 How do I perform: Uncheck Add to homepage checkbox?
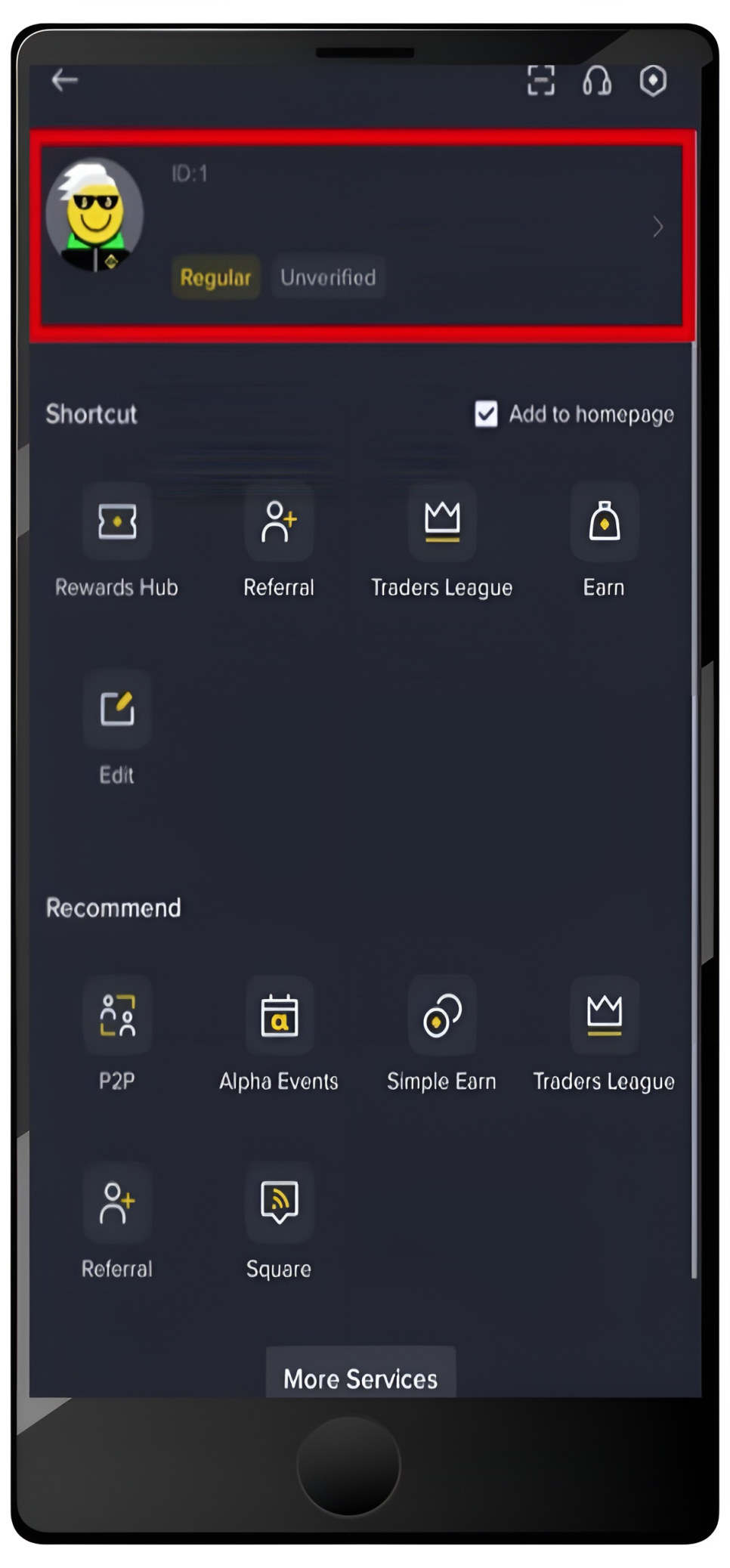coord(486,413)
